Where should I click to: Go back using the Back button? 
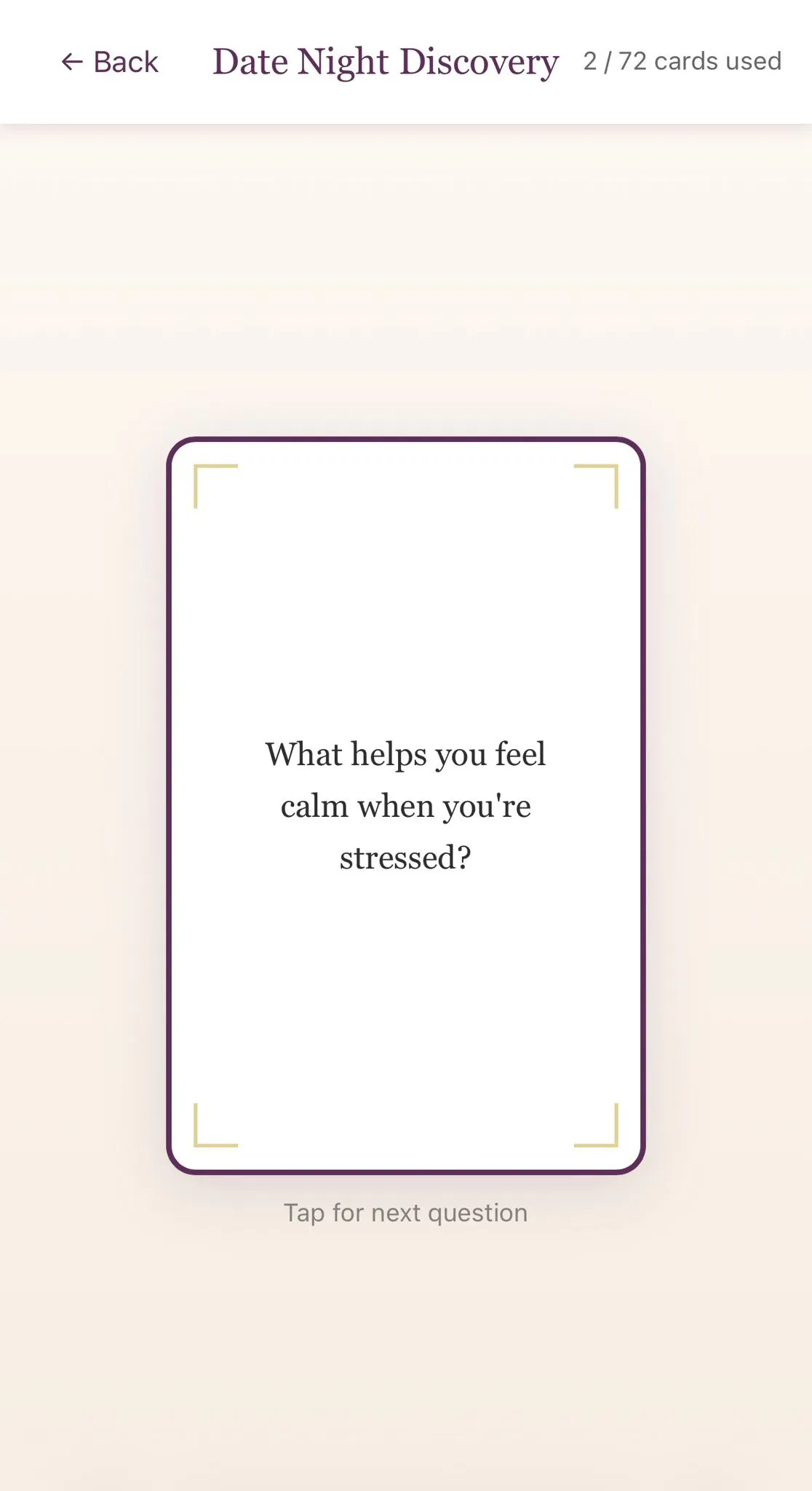[110, 63]
